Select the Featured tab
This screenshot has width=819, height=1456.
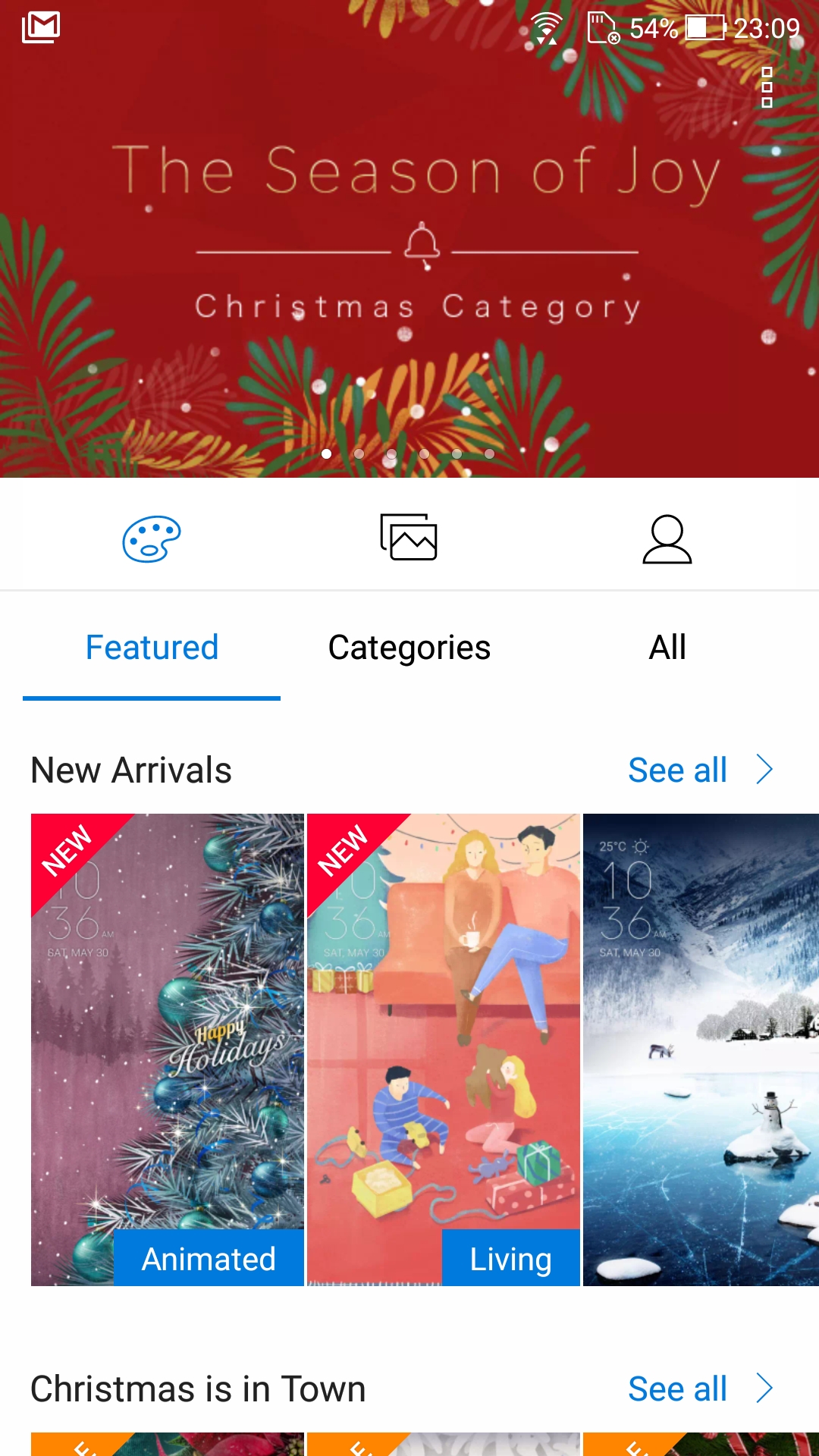click(x=152, y=648)
